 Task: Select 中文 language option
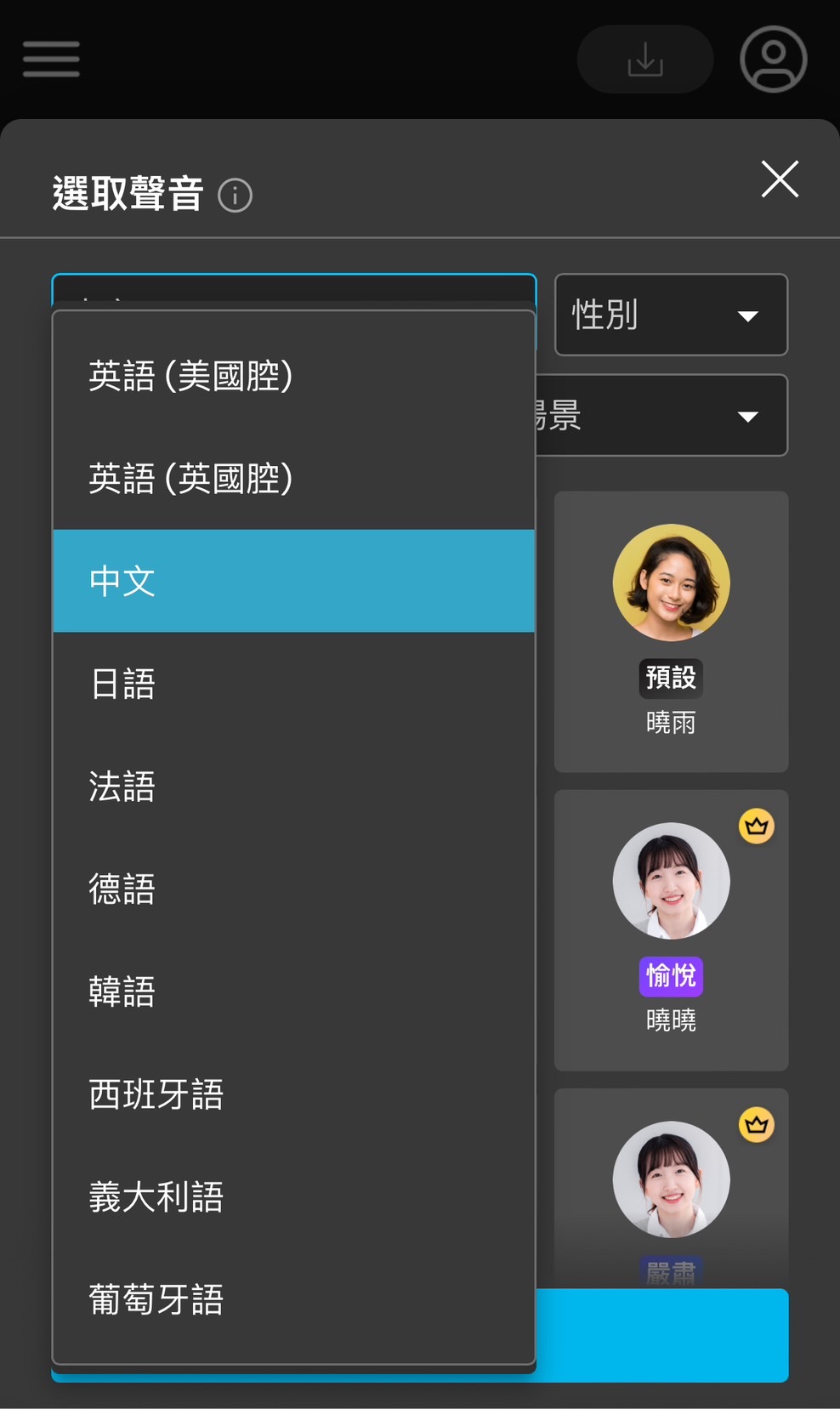tap(293, 582)
